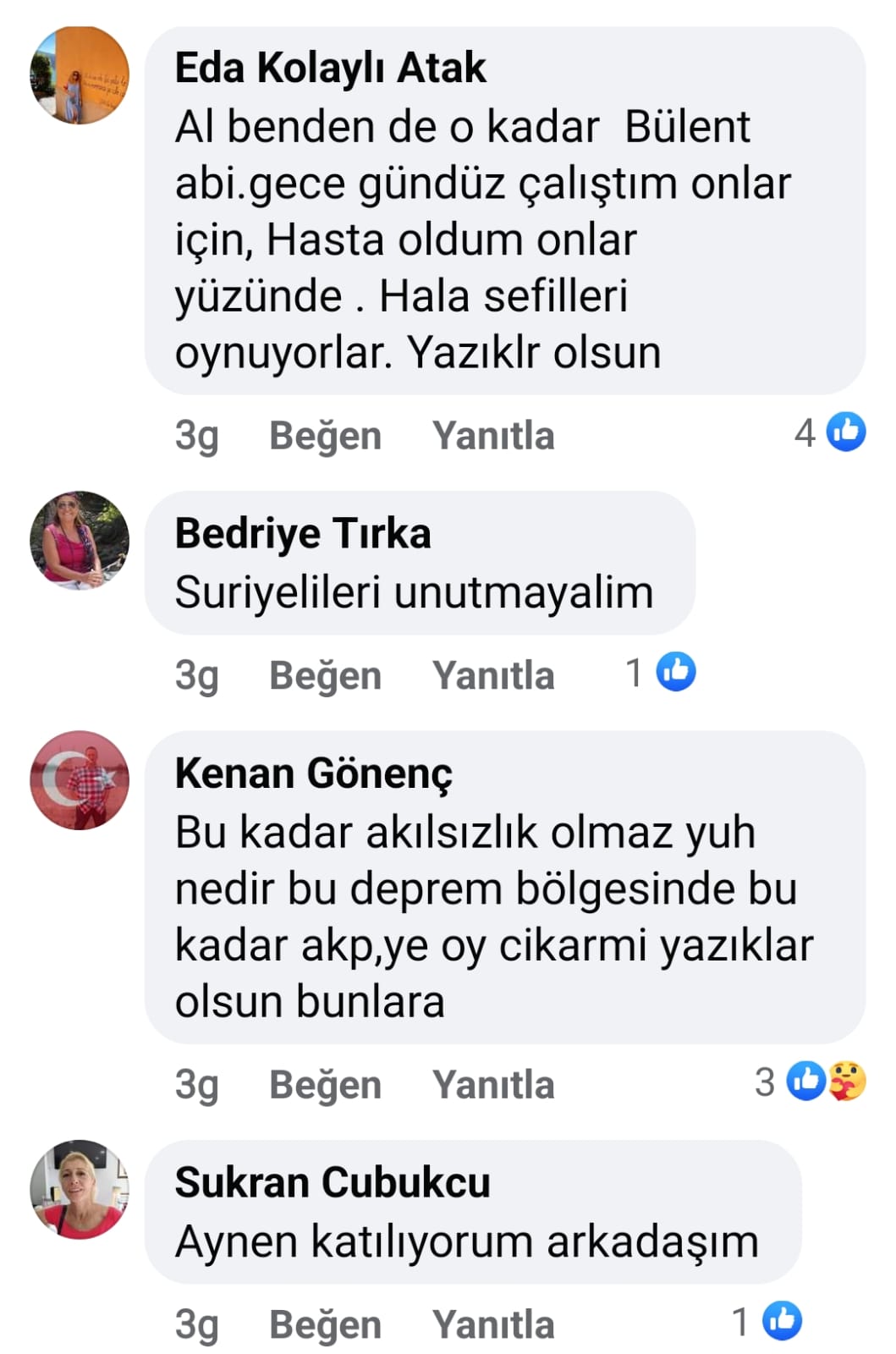Open Bedriye Tırka's profile picture
Image resolution: width=896 pixels, height=1354 pixels.
[80, 540]
